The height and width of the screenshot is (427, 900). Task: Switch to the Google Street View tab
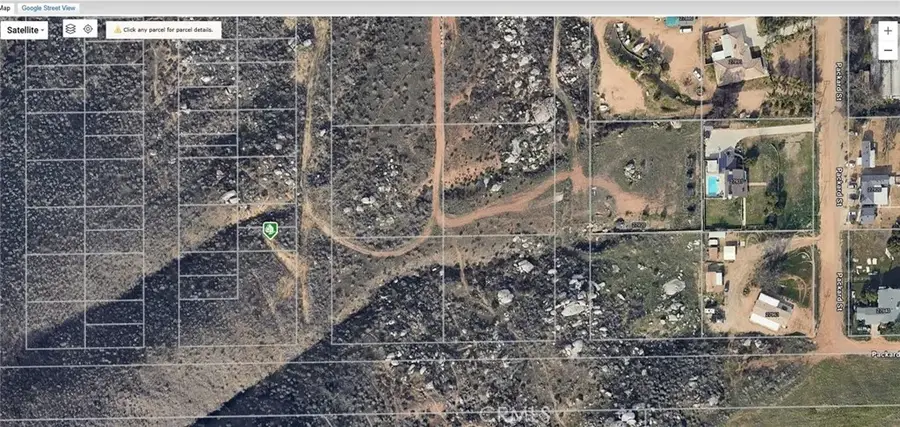(x=49, y=7)
